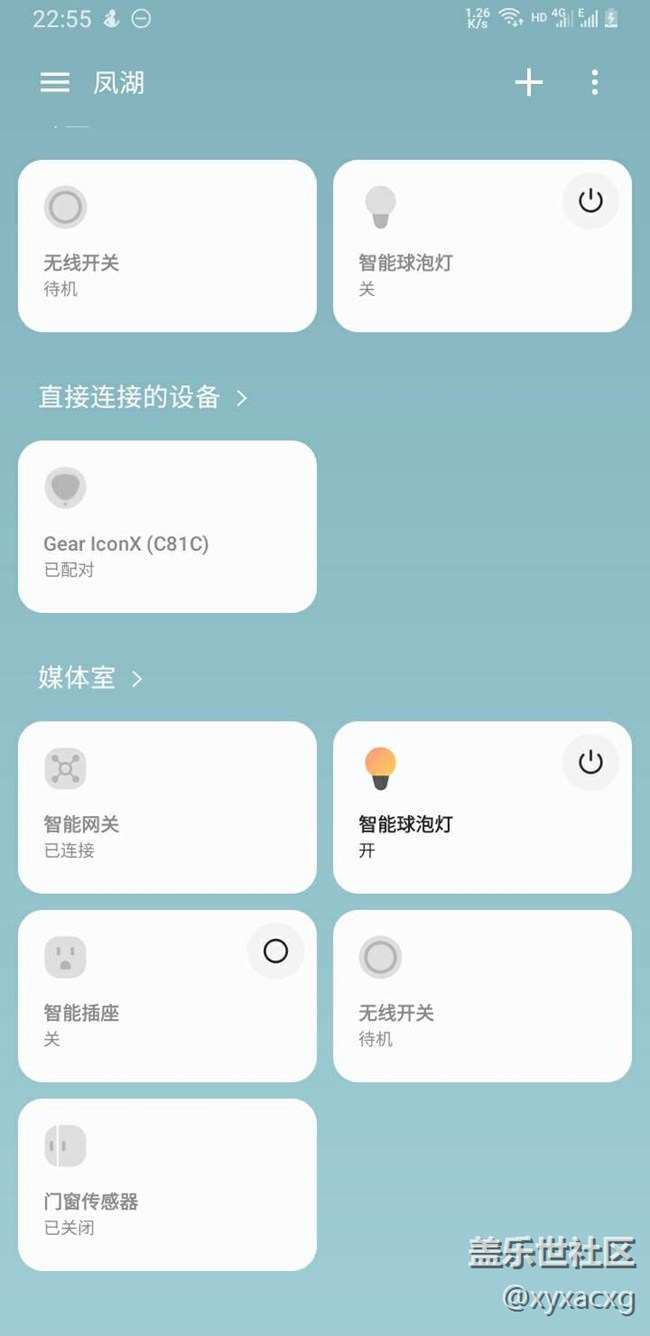The height and width of the screenshot is (1336, 650).
Task: Open the three-dot overflow menu
Action: pos(595,83)
